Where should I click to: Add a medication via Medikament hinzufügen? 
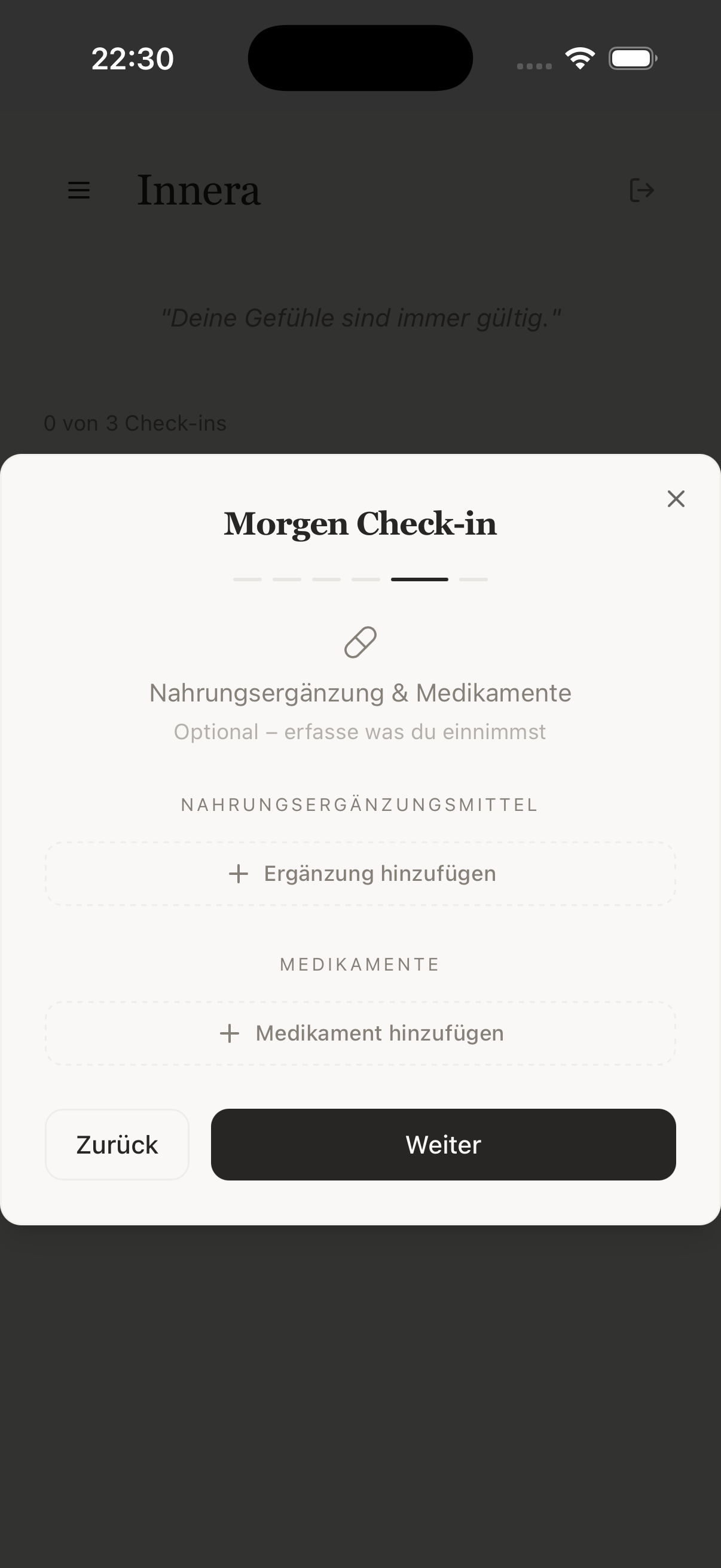pyautogui.click(x=360, y=1033)
